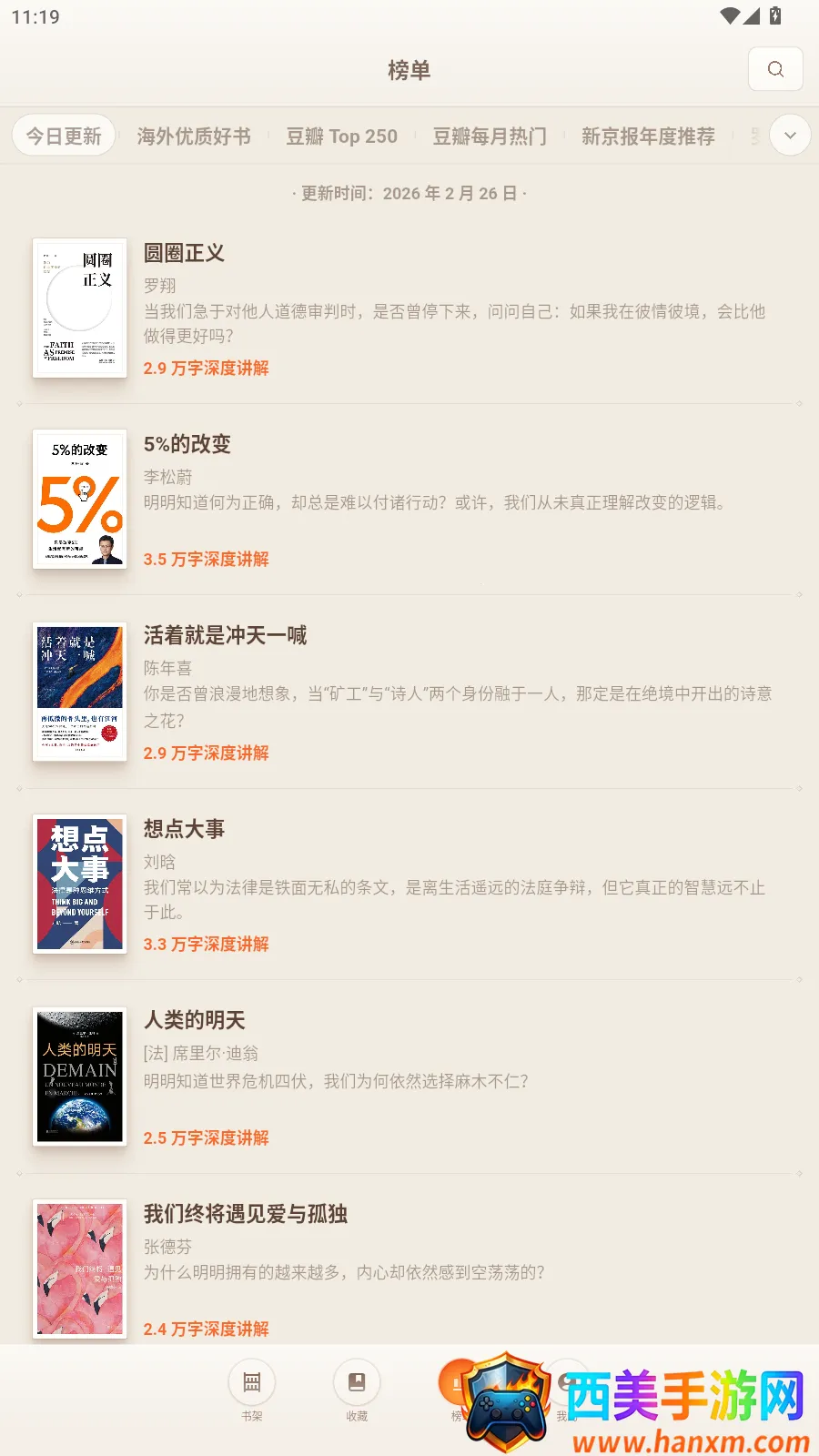Viewport: 819px width, 1456px height.
Task: Switch to 新京报年度推荐 tab
Action: coord(648,136)
